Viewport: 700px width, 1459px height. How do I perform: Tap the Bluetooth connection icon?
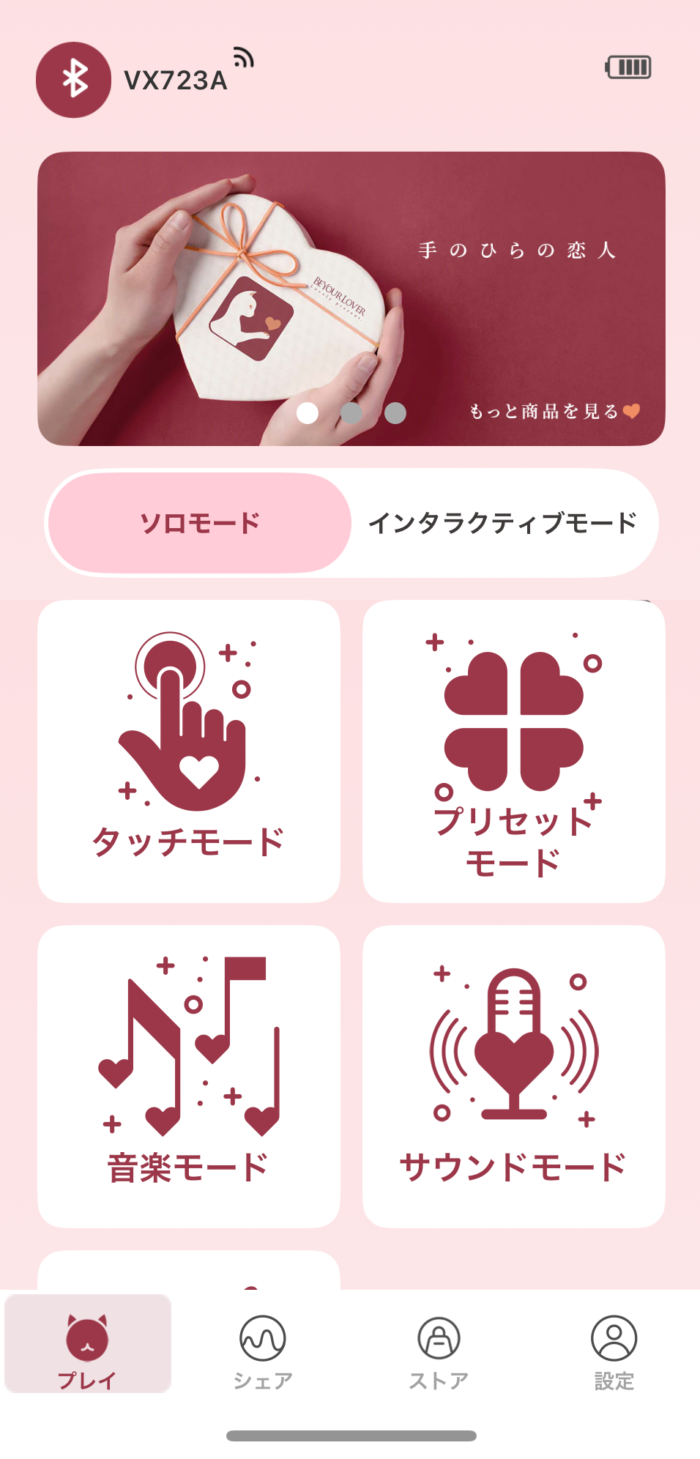[x=73, y=81]
